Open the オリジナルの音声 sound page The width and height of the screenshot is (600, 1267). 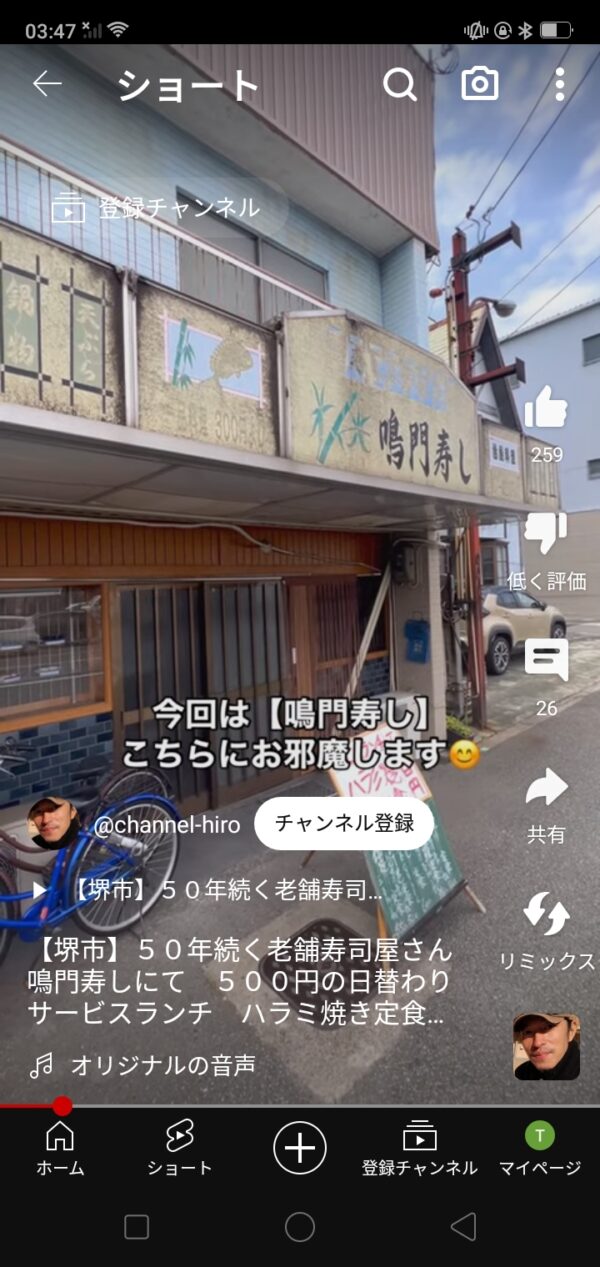pyautogui.click(x=162, y=1066)
